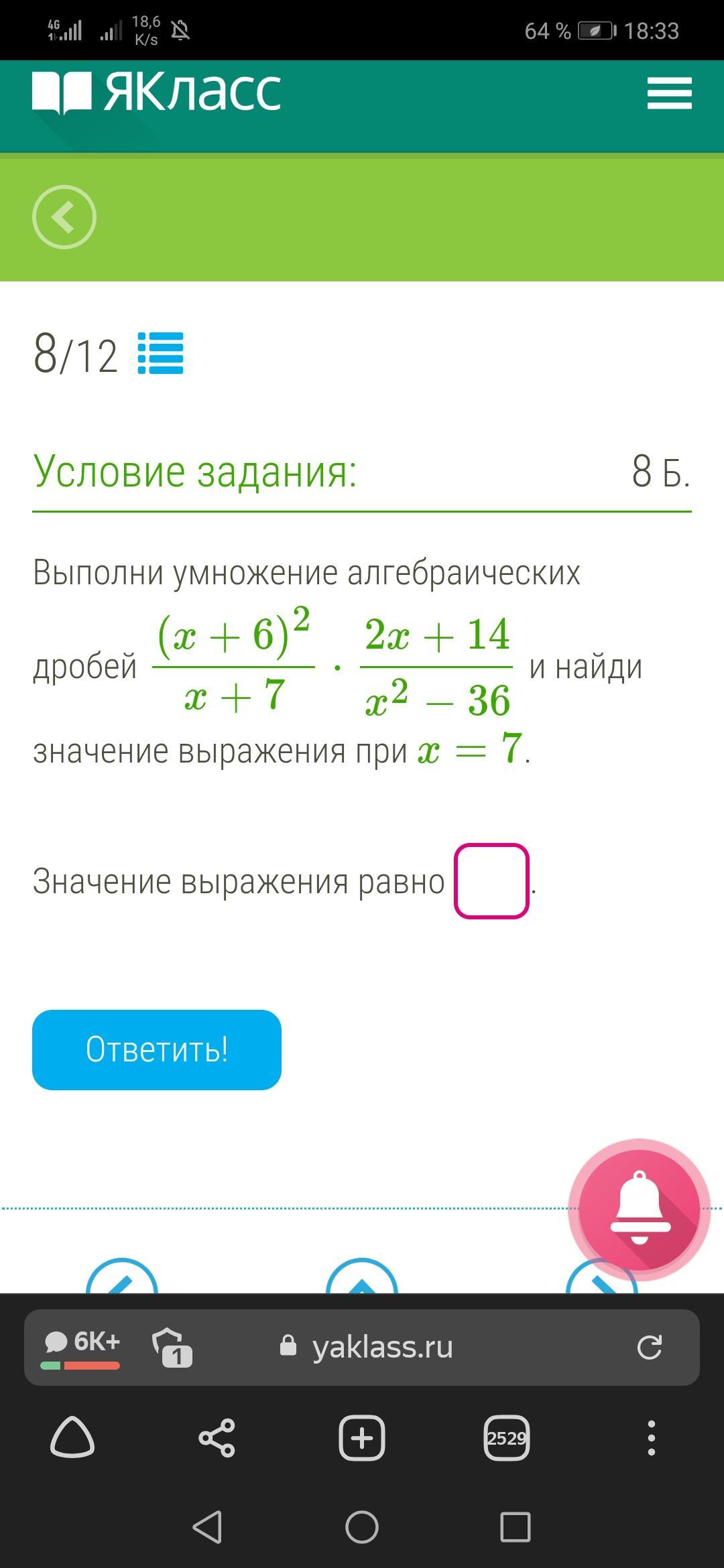Open recent apps with the square button
The image size is (724, 1568).
[x=516, y=1528]
